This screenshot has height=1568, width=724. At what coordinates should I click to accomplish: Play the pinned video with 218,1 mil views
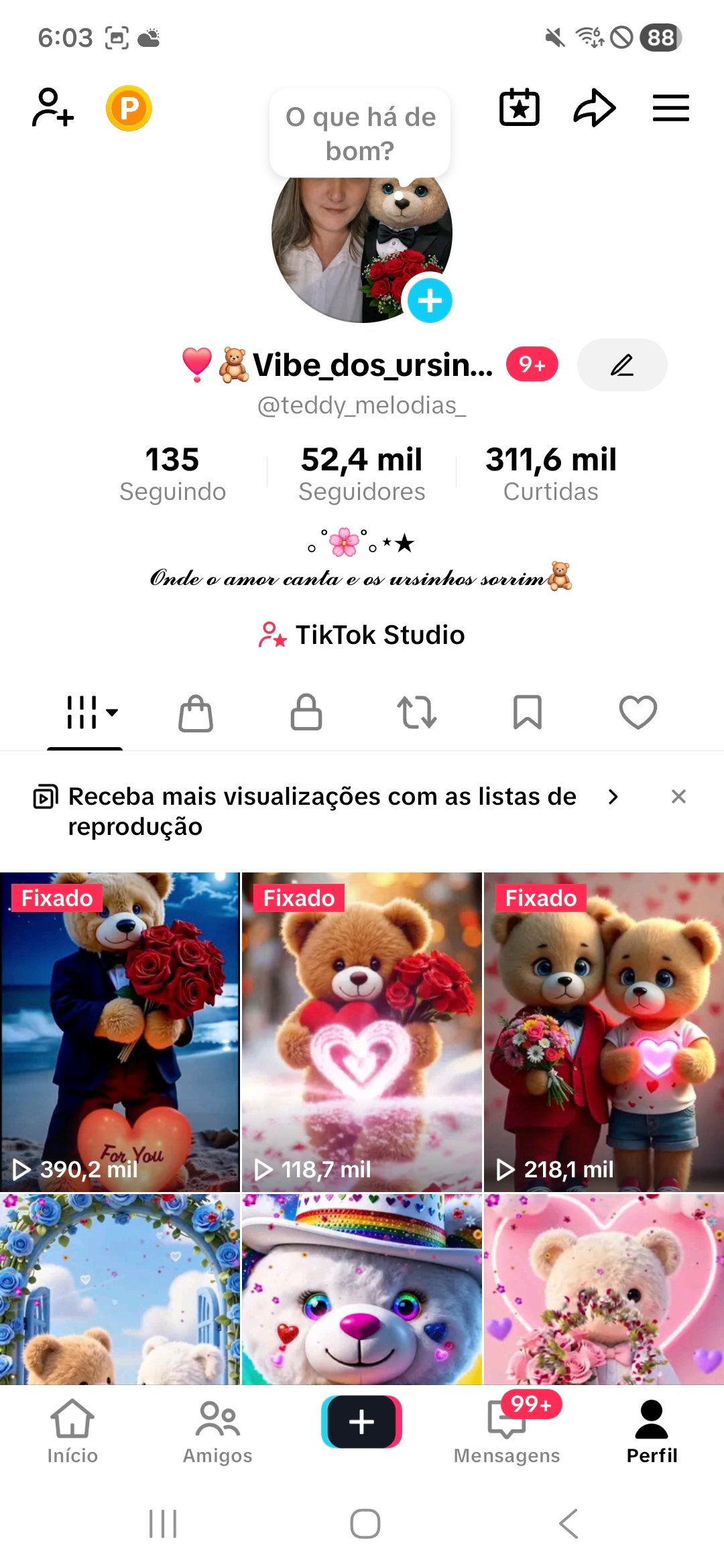[x=603, y=1032]
